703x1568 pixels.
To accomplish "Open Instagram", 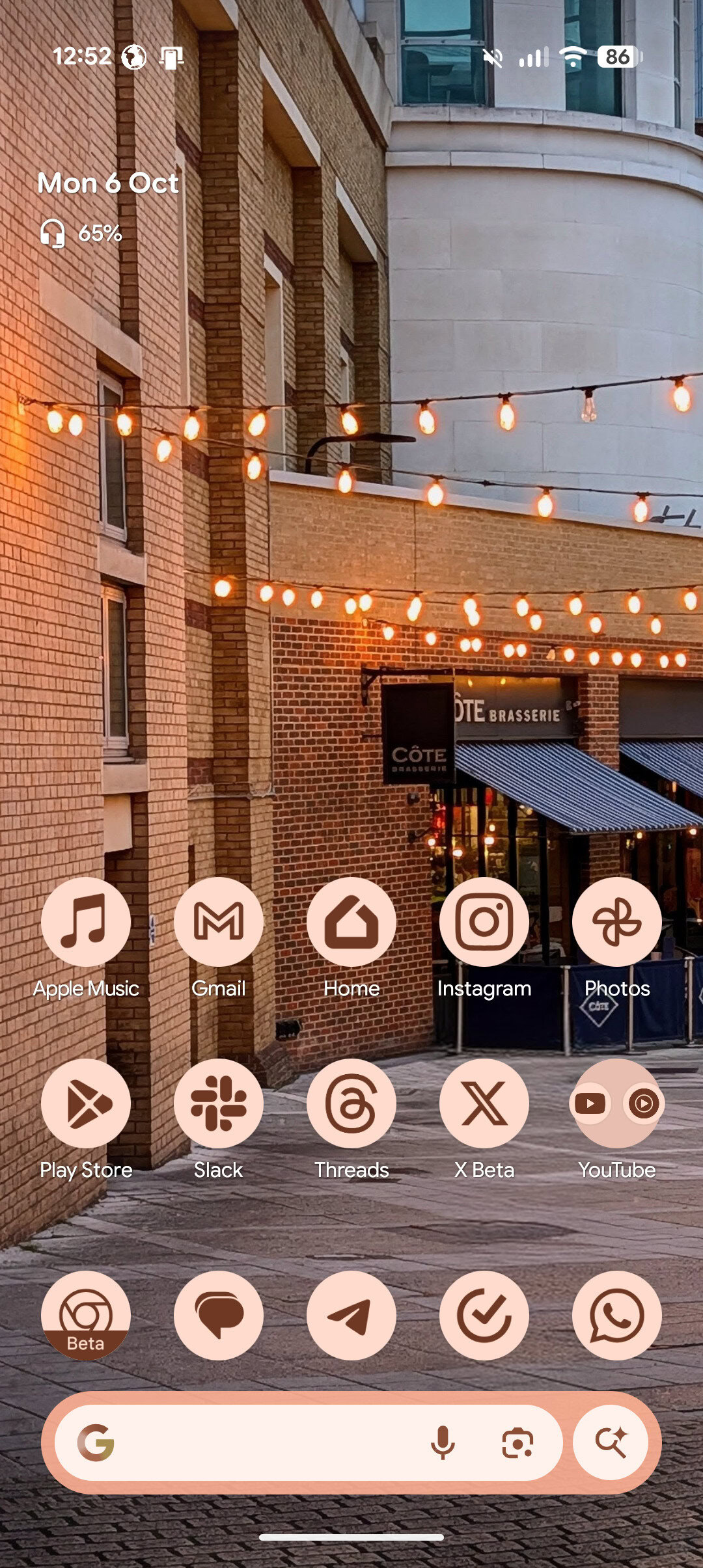I will pyautogui.click(x=484, y=921).
